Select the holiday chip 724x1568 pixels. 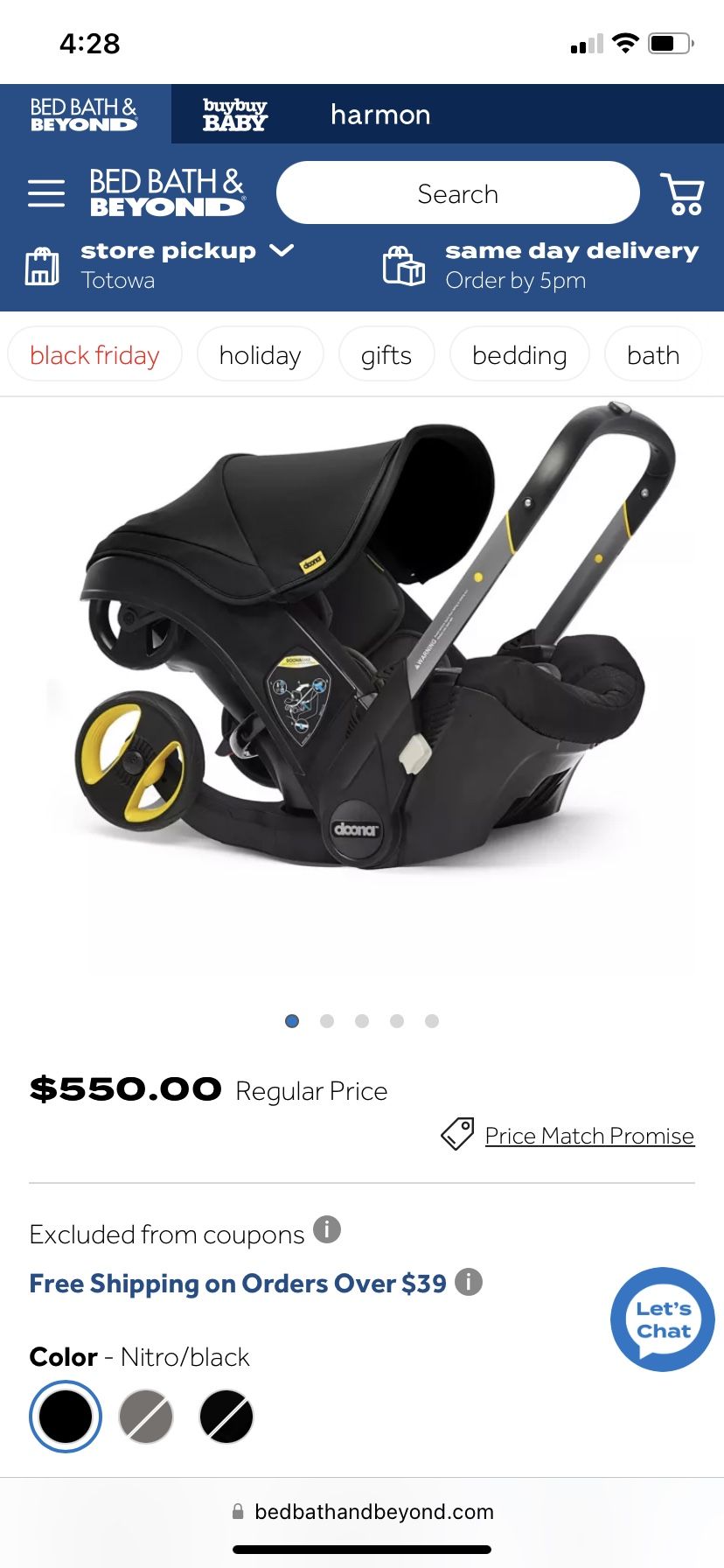point(260,355)
